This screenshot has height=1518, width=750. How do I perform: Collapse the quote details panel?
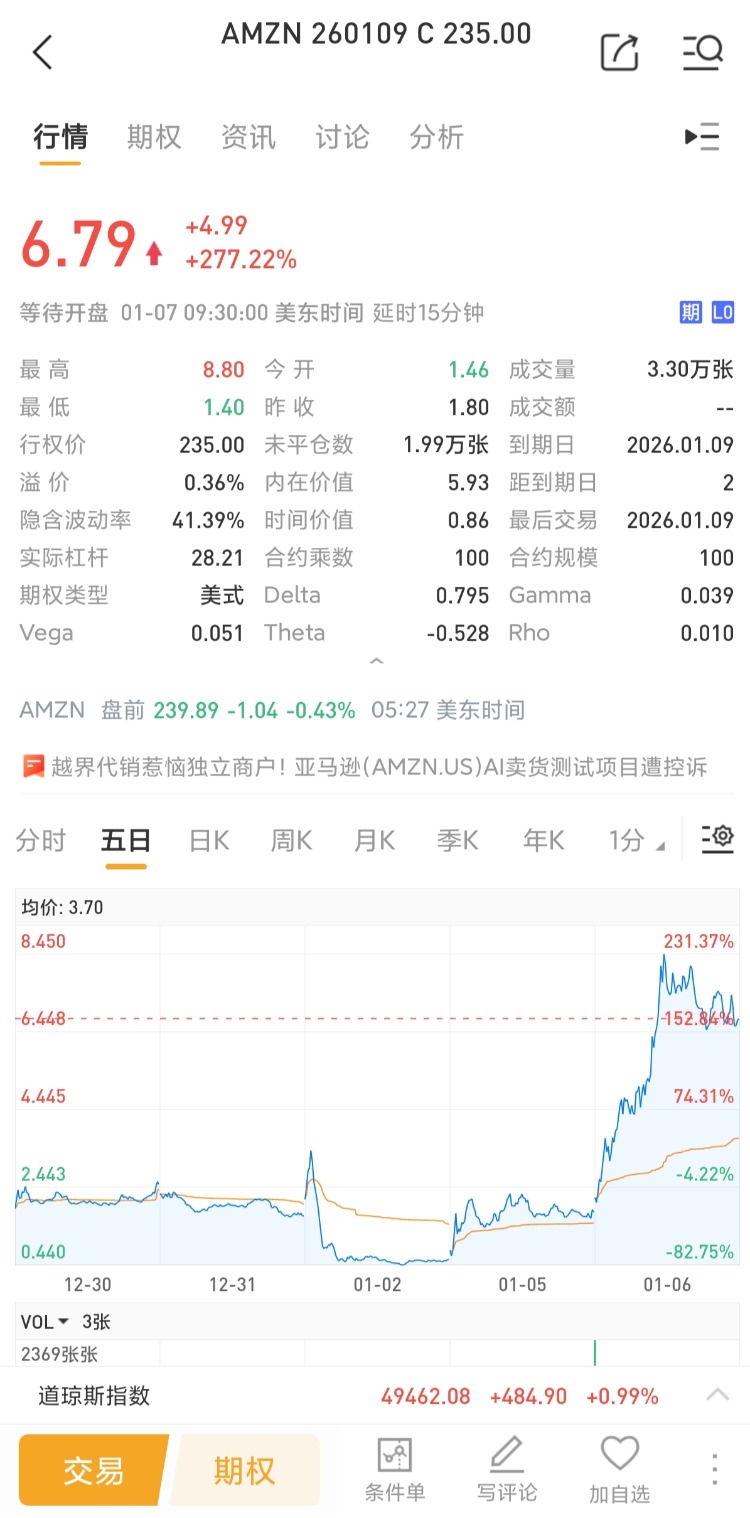coord(376,662)
